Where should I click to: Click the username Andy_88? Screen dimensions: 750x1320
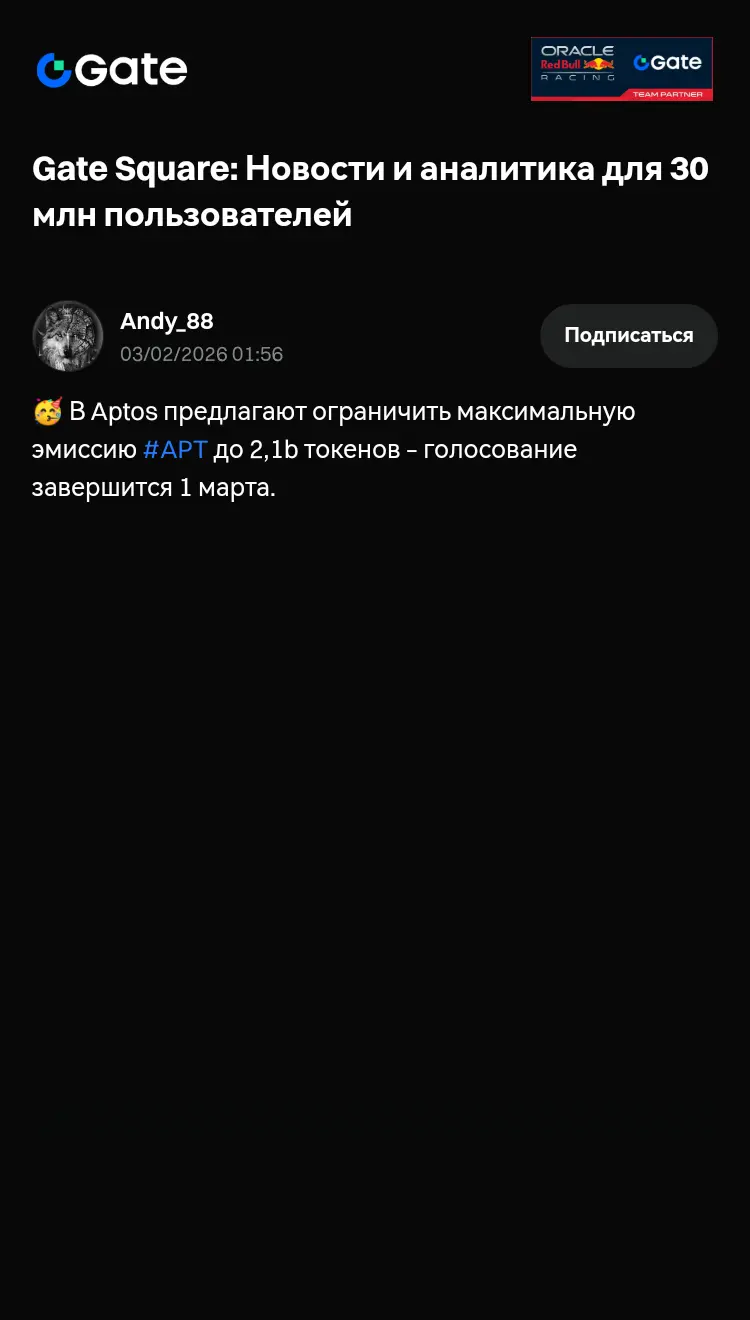(x=166, y=321)
